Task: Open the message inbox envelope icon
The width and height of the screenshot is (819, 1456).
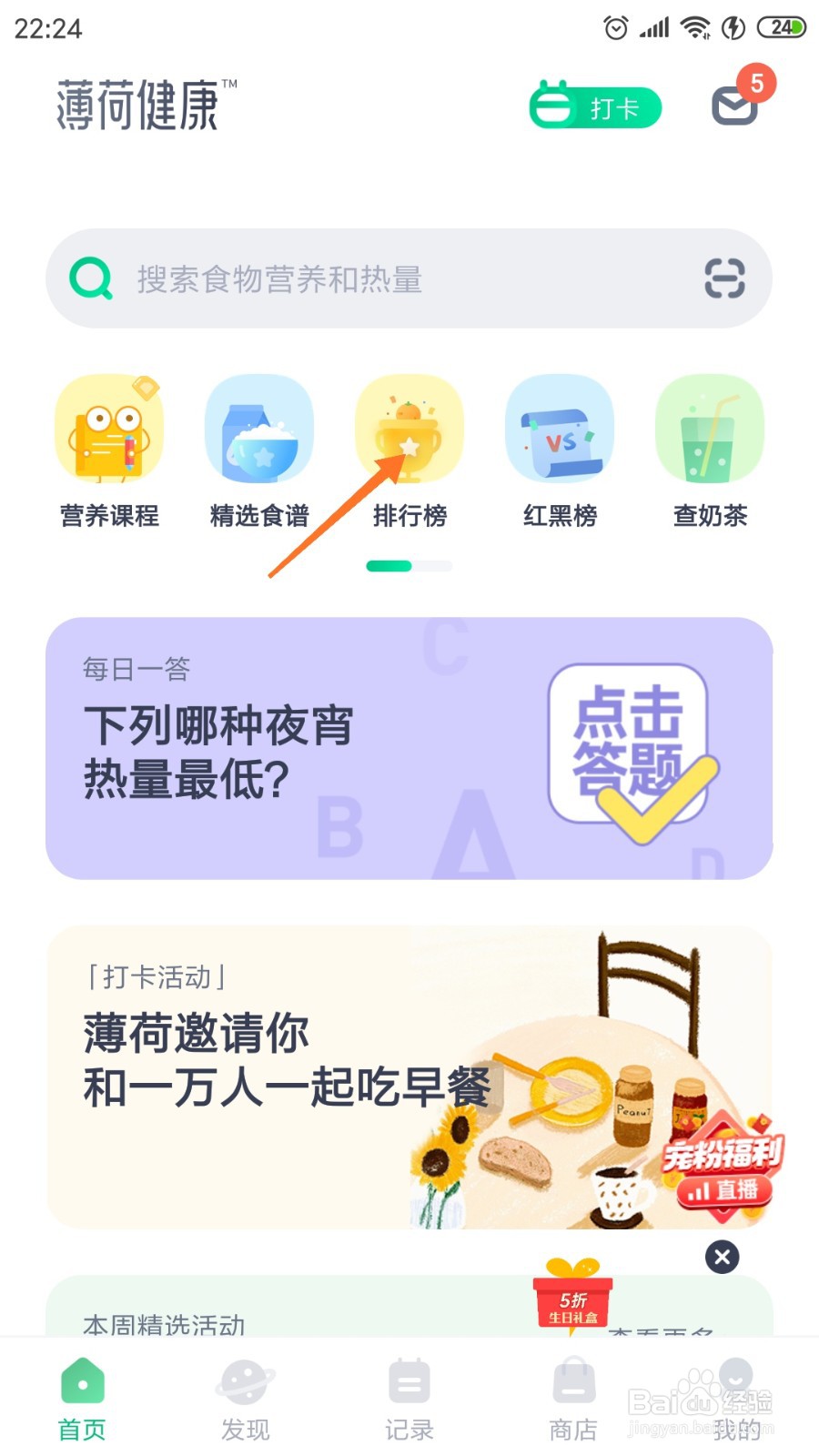Action: (x=735, y=106)
